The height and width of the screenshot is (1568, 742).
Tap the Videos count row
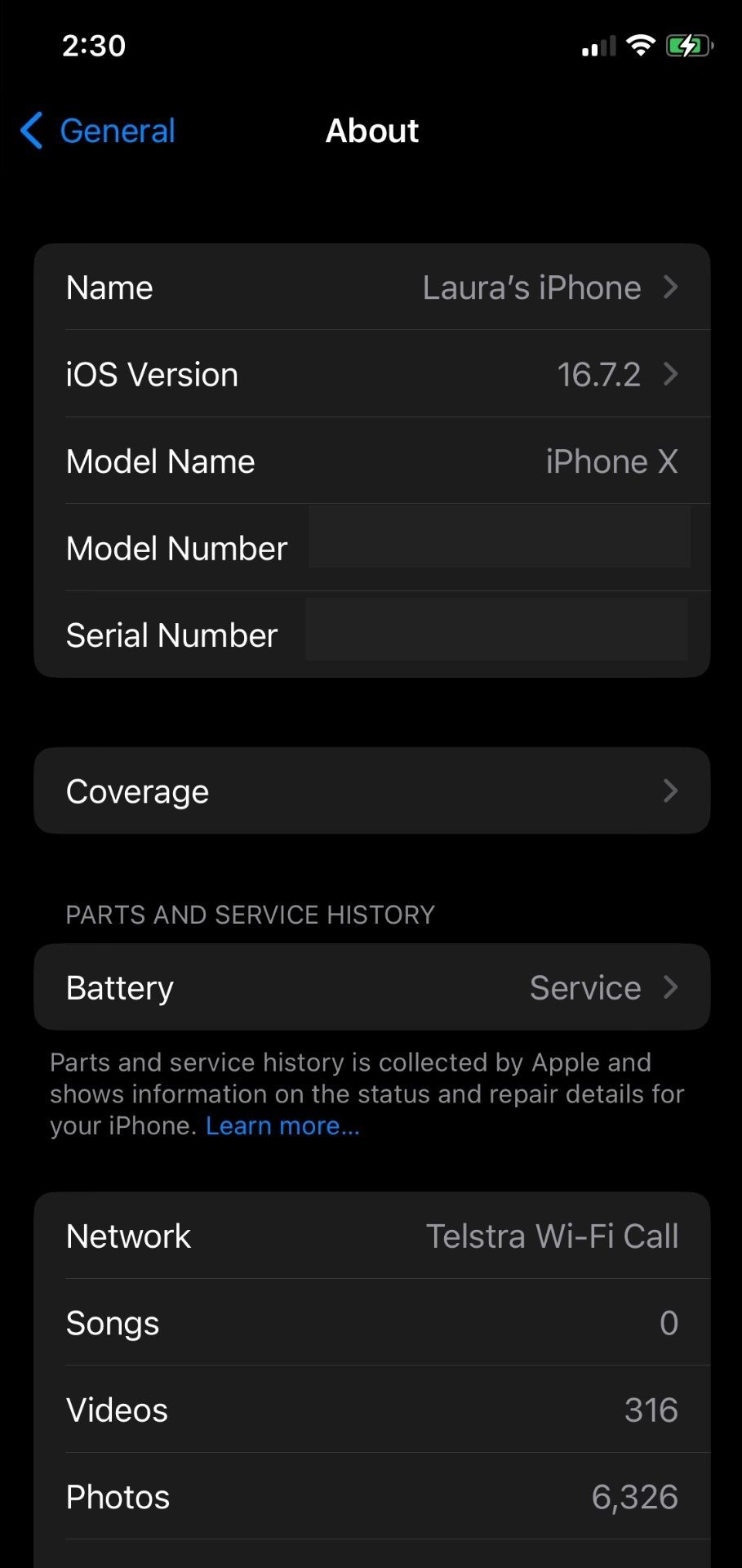371,1410
